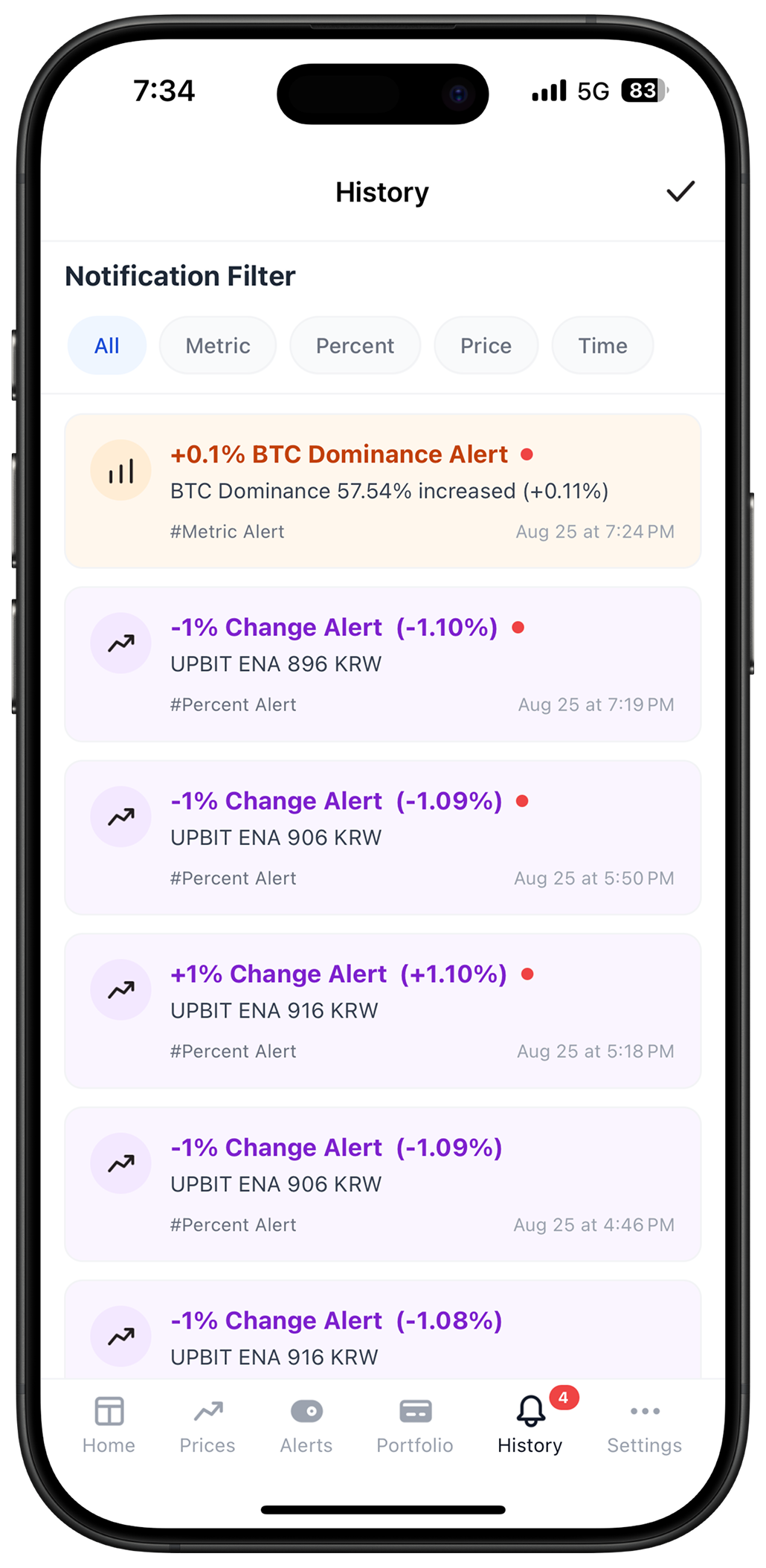This screenshot has height=1568, width=766.
Task: Choose the Time filter chip
Action: [602, 346]
